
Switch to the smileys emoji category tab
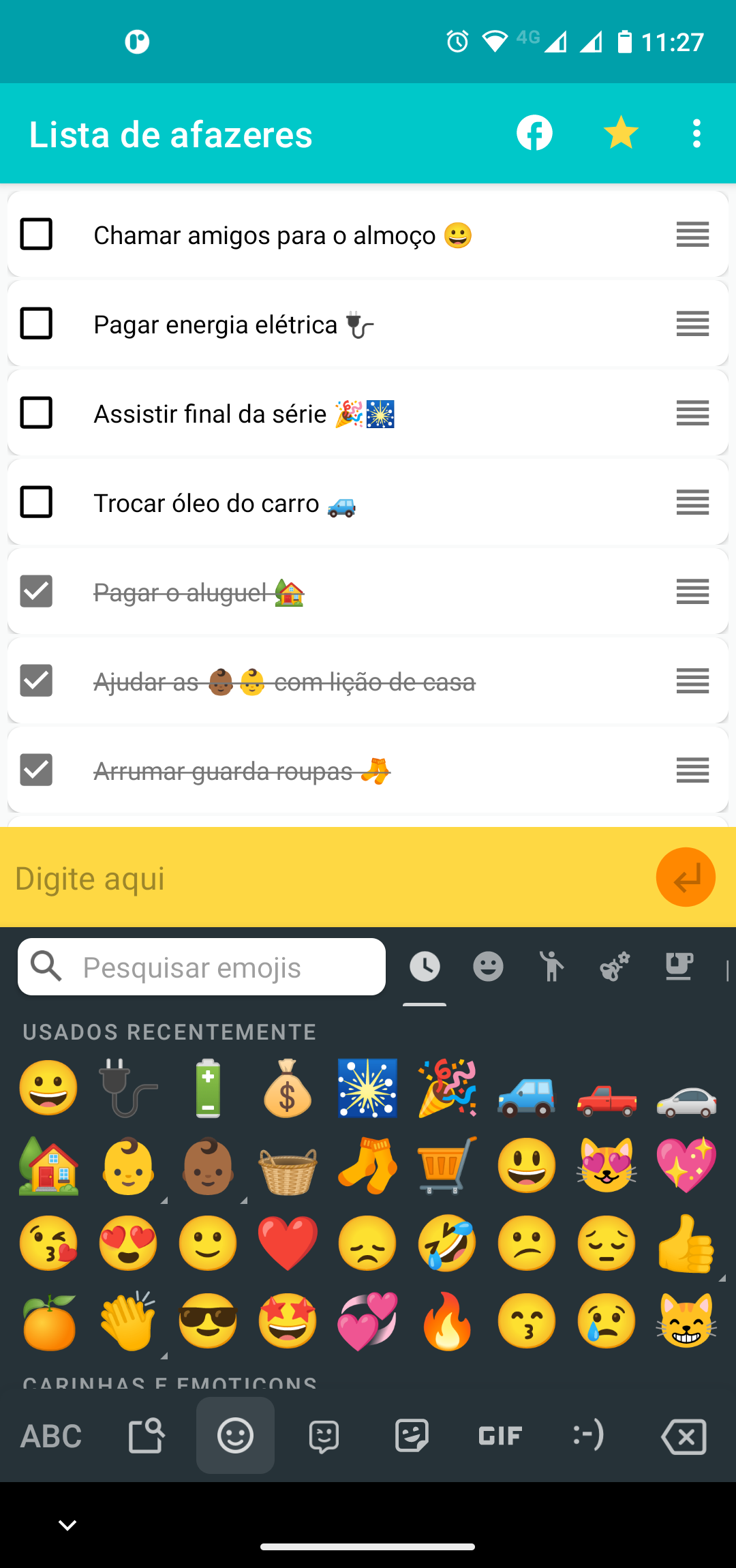point(487,966)
